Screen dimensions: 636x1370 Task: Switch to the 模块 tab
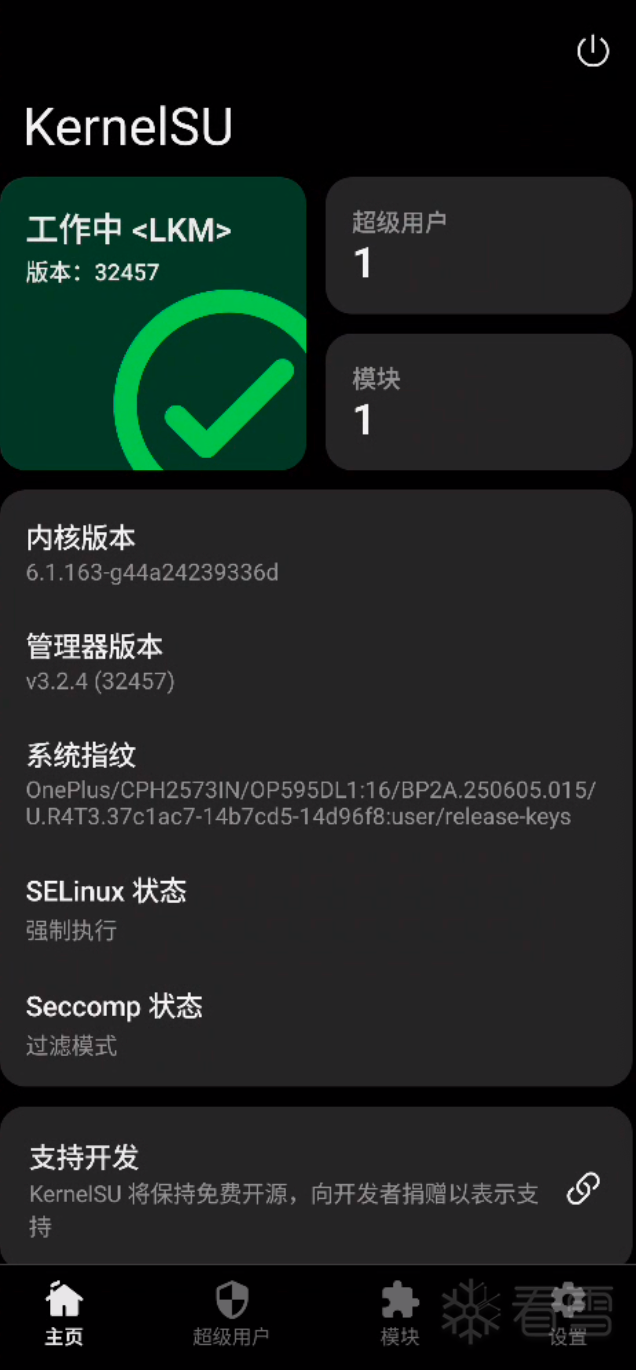point(399,1314)
